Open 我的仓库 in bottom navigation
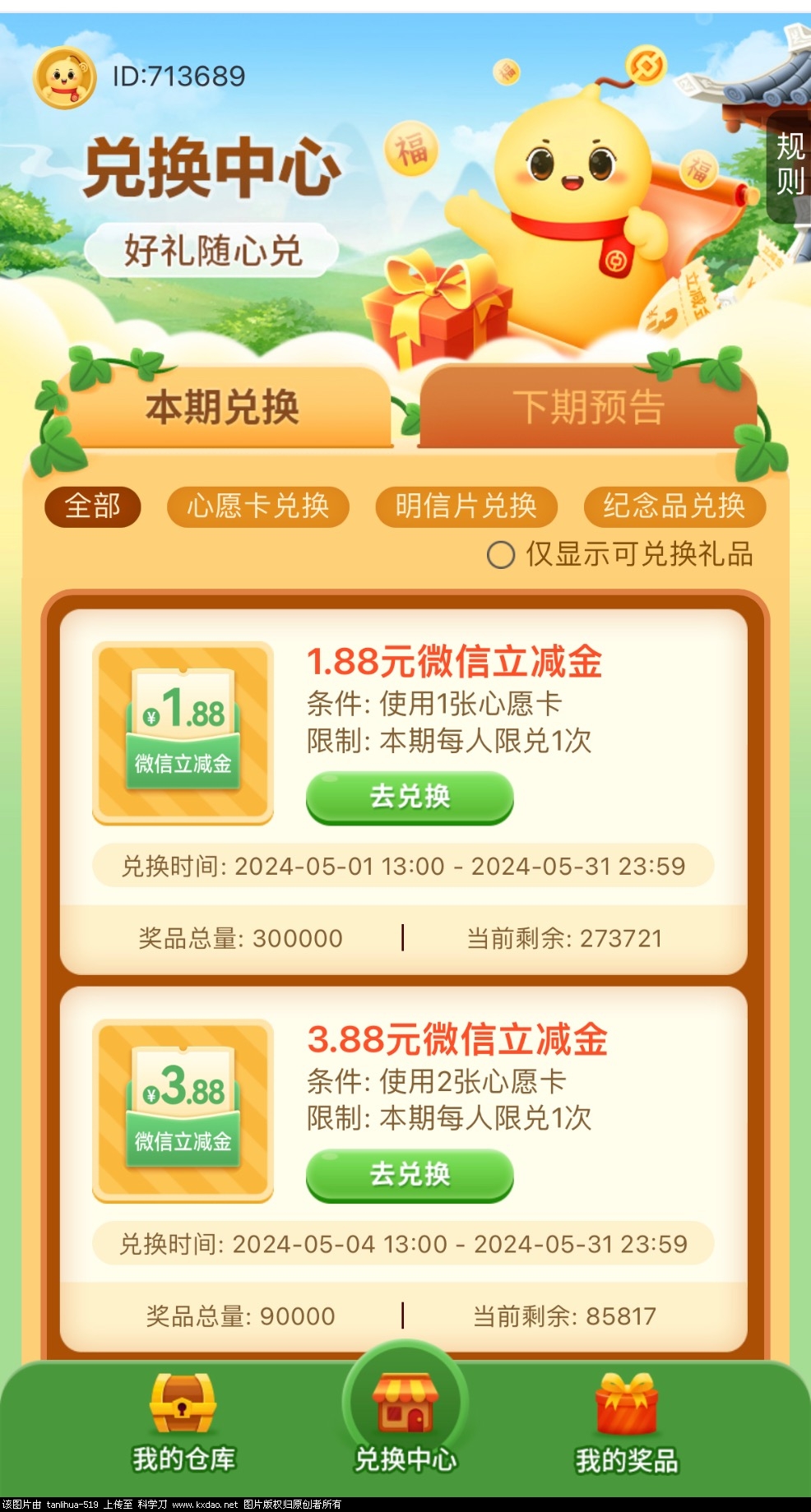This screenshot has width=811, height=1512. 183,1422
